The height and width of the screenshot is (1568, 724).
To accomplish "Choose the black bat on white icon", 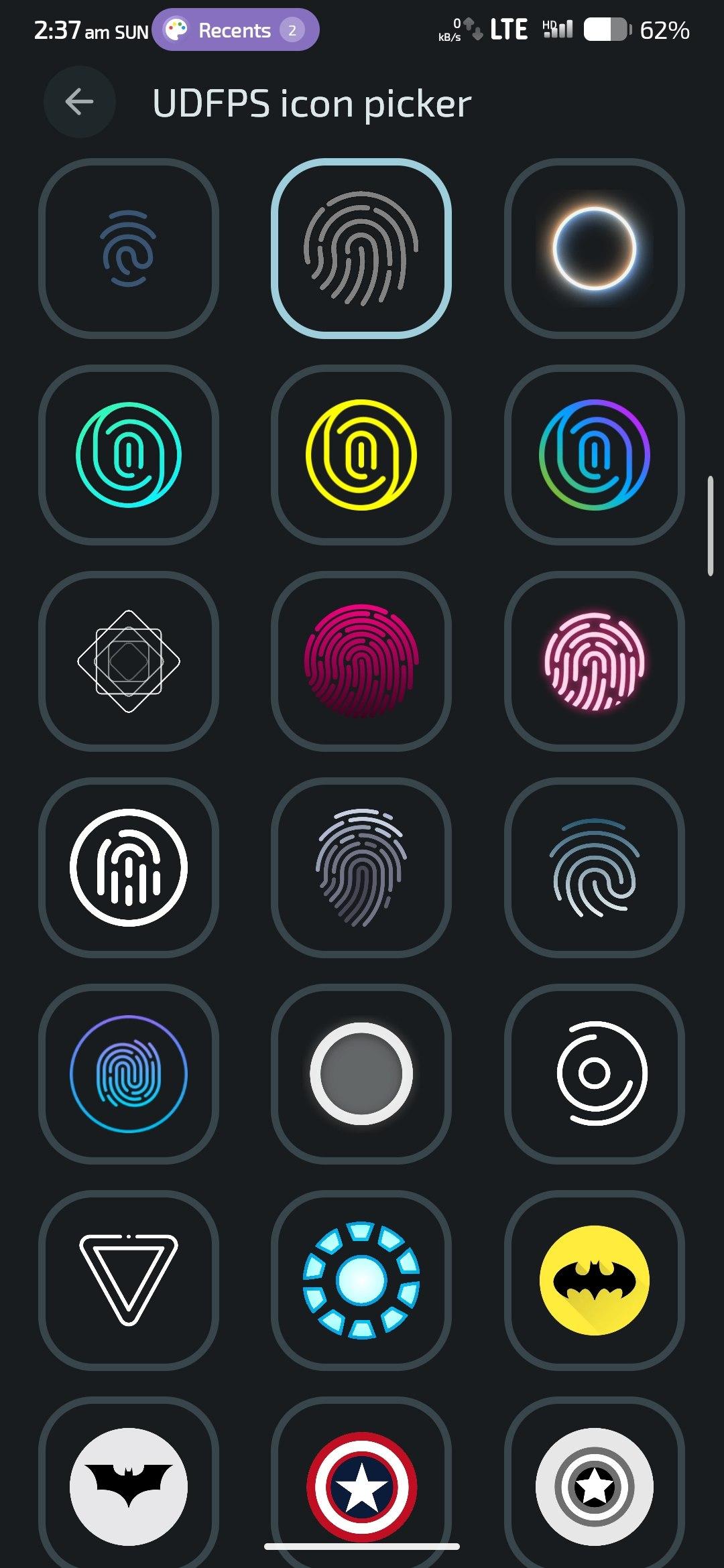I will (129, 1484).
